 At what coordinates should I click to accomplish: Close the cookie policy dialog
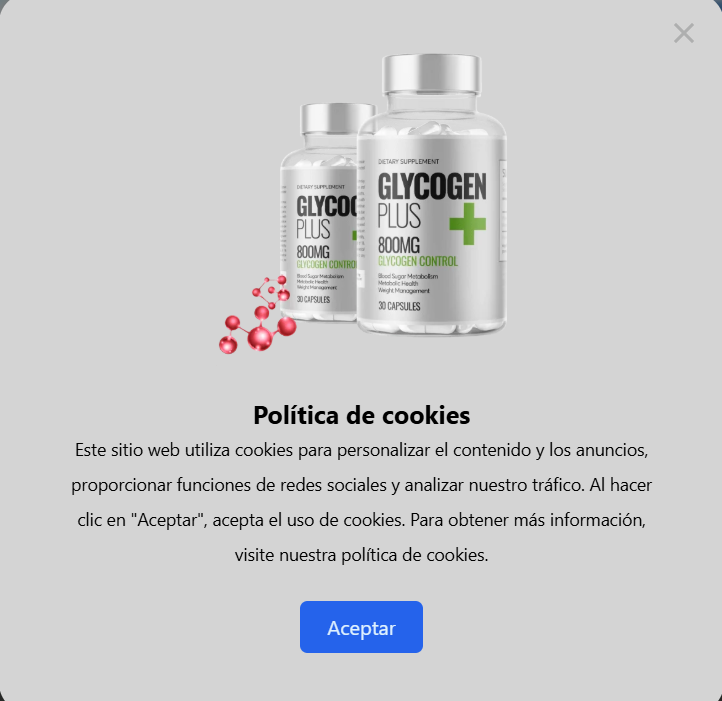coord(683,33)
